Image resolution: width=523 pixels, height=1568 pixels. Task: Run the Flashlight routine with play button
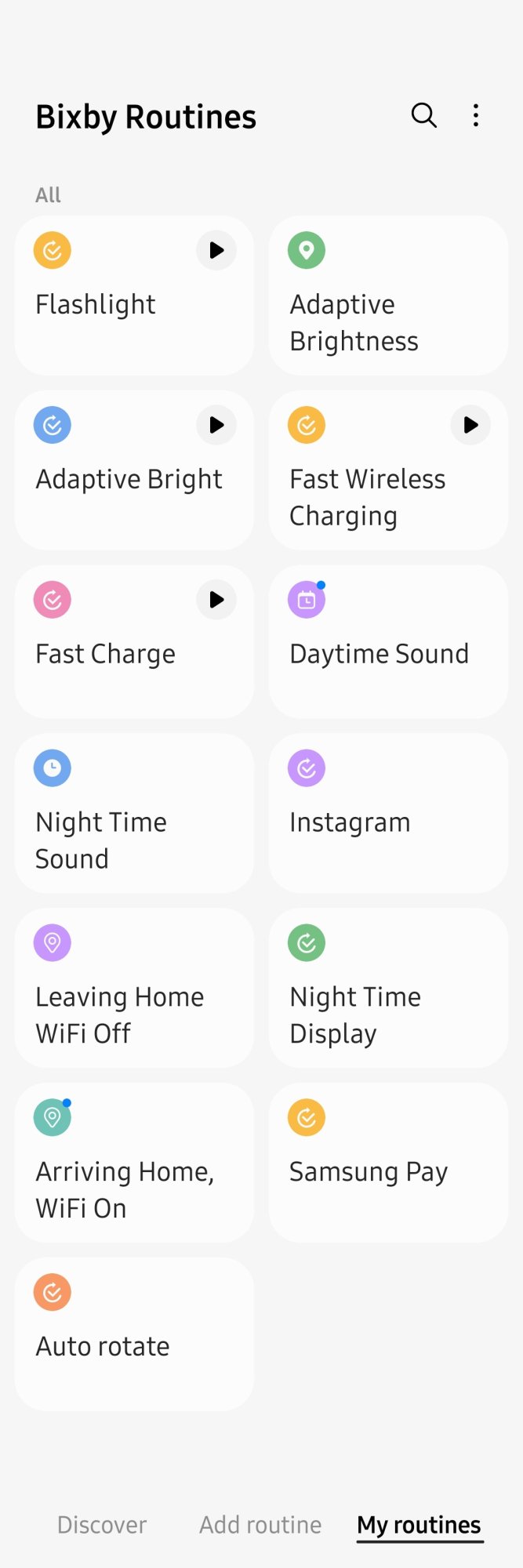[x=216, y=251]
